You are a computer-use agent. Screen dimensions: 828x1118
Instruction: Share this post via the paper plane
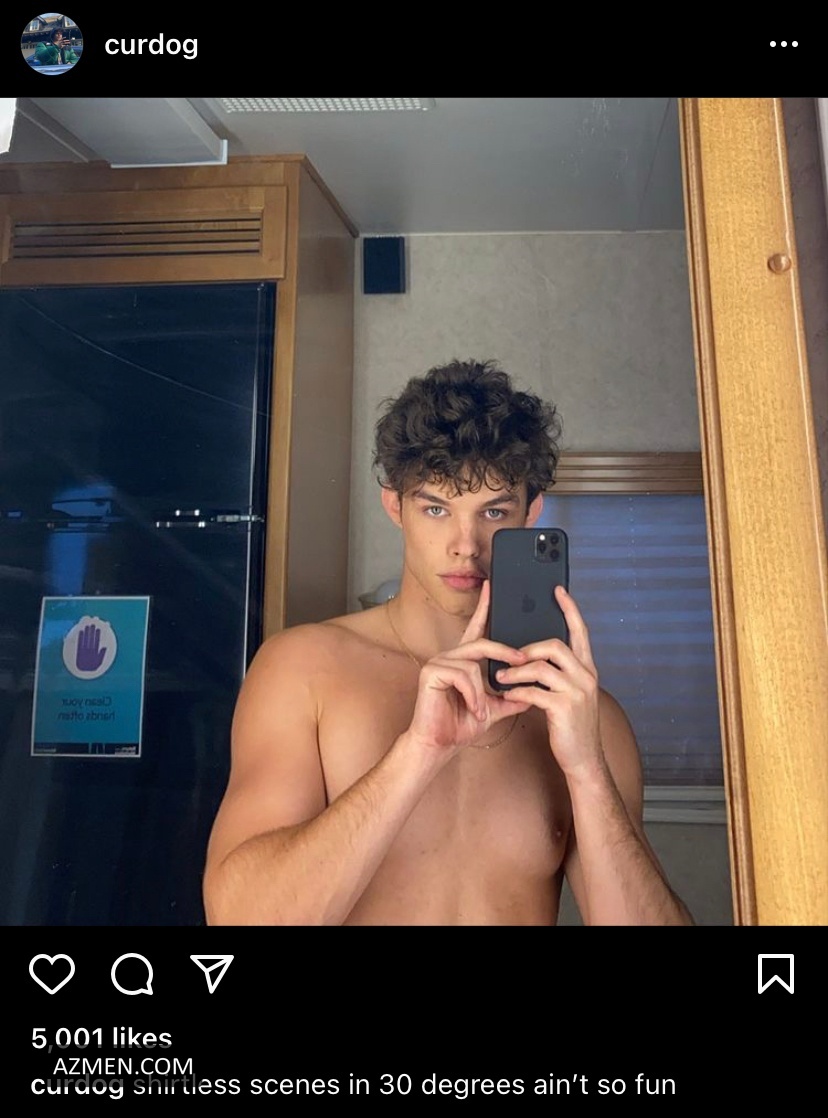click(x=212, y=973)
